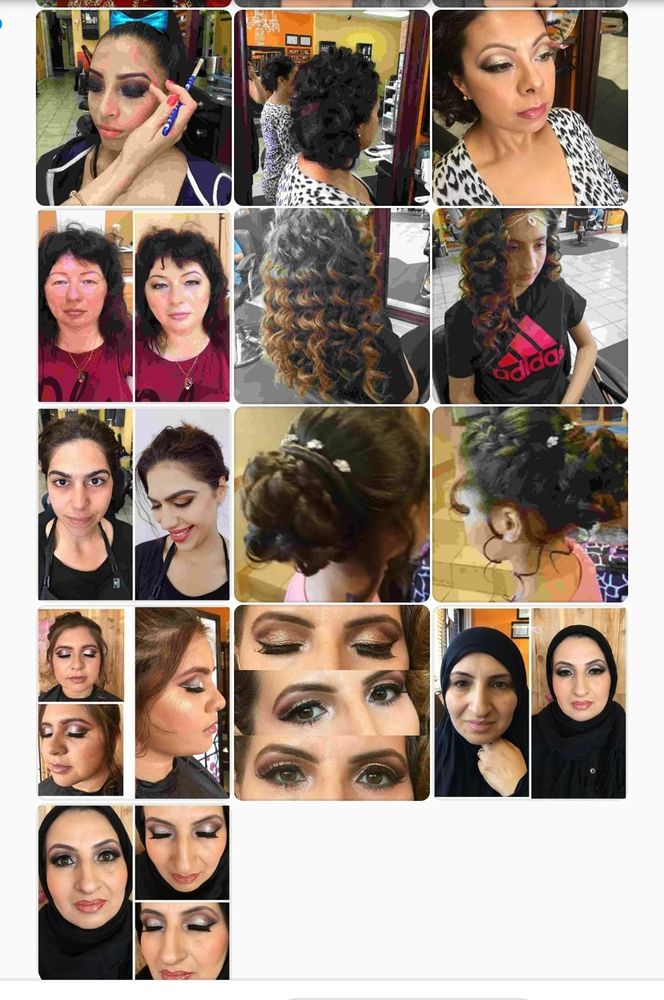
Task: Open the before-and-after photo with the red top
Action: [133, 305]
